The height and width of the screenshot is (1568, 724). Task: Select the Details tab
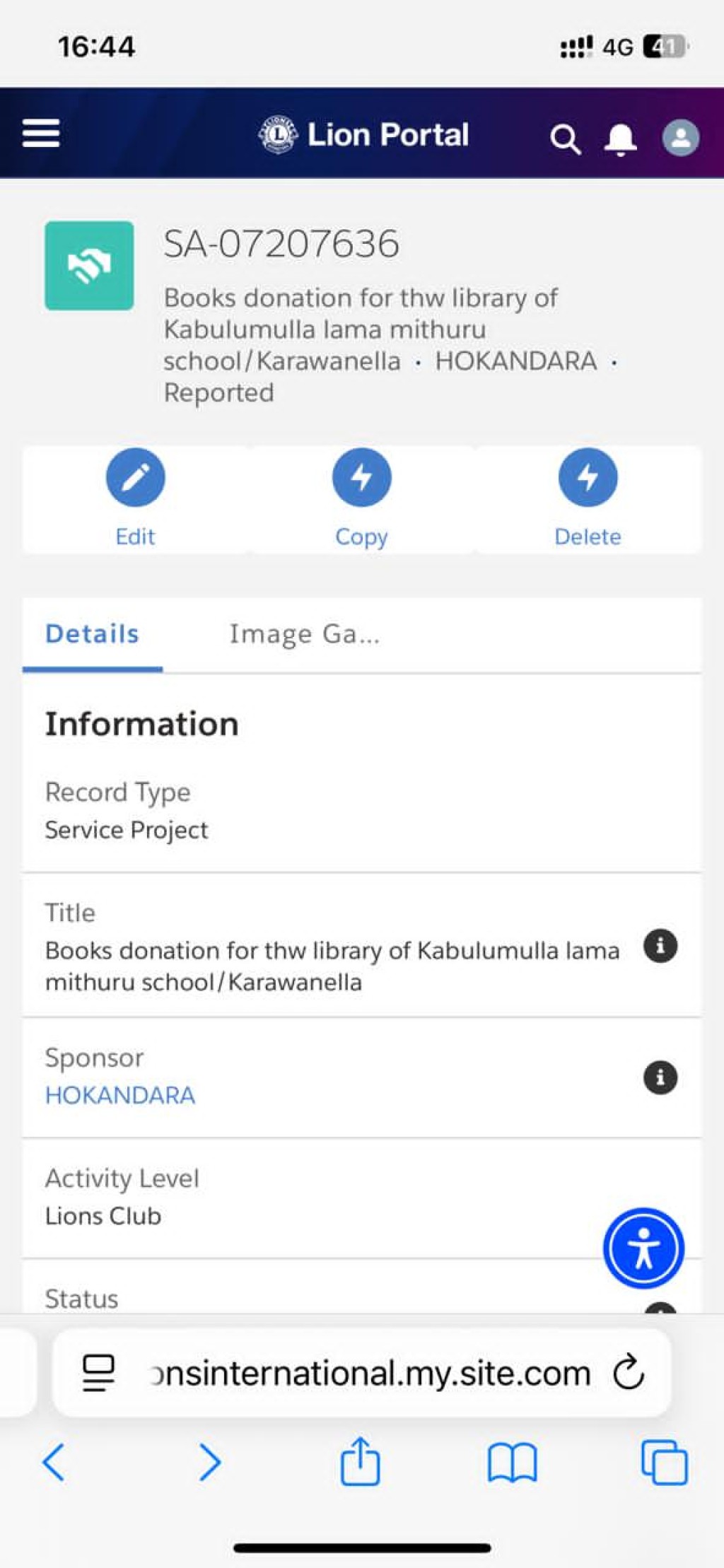point(93,634)
